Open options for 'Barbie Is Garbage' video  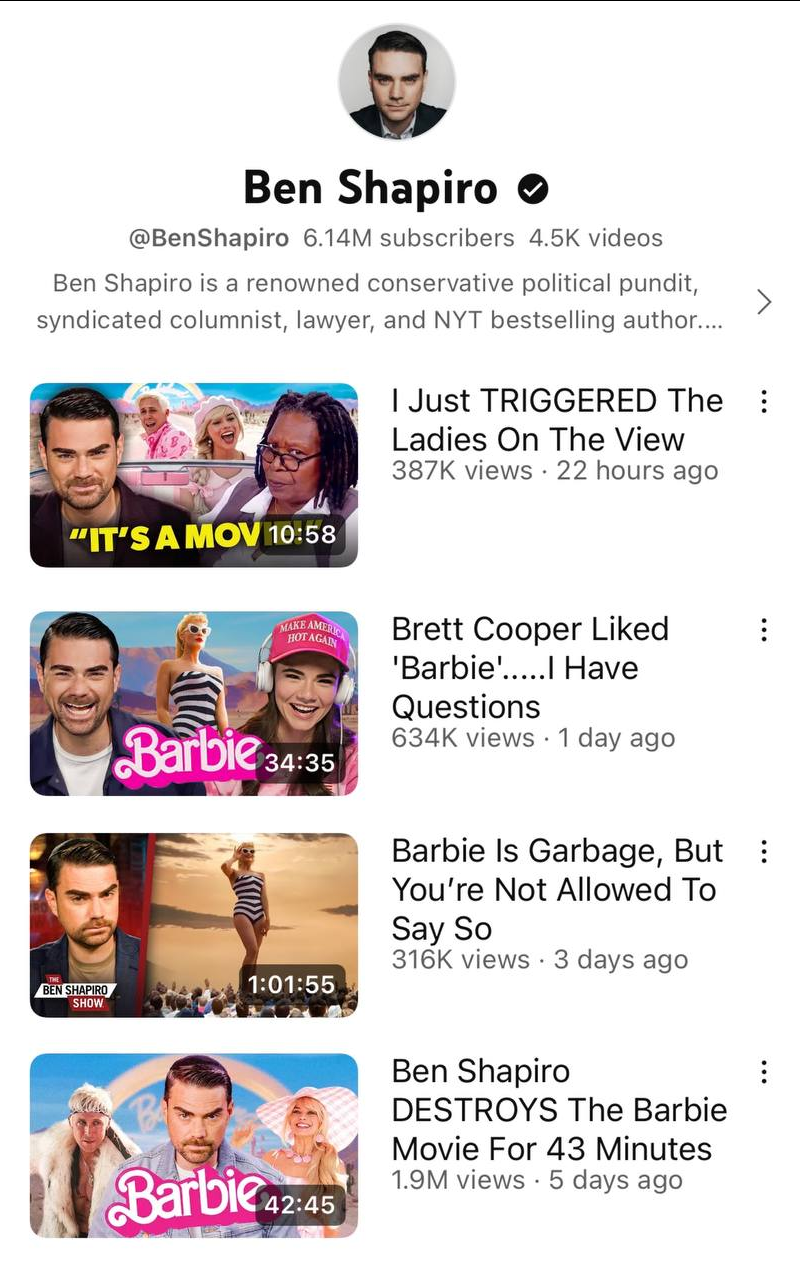coord(764,852)
